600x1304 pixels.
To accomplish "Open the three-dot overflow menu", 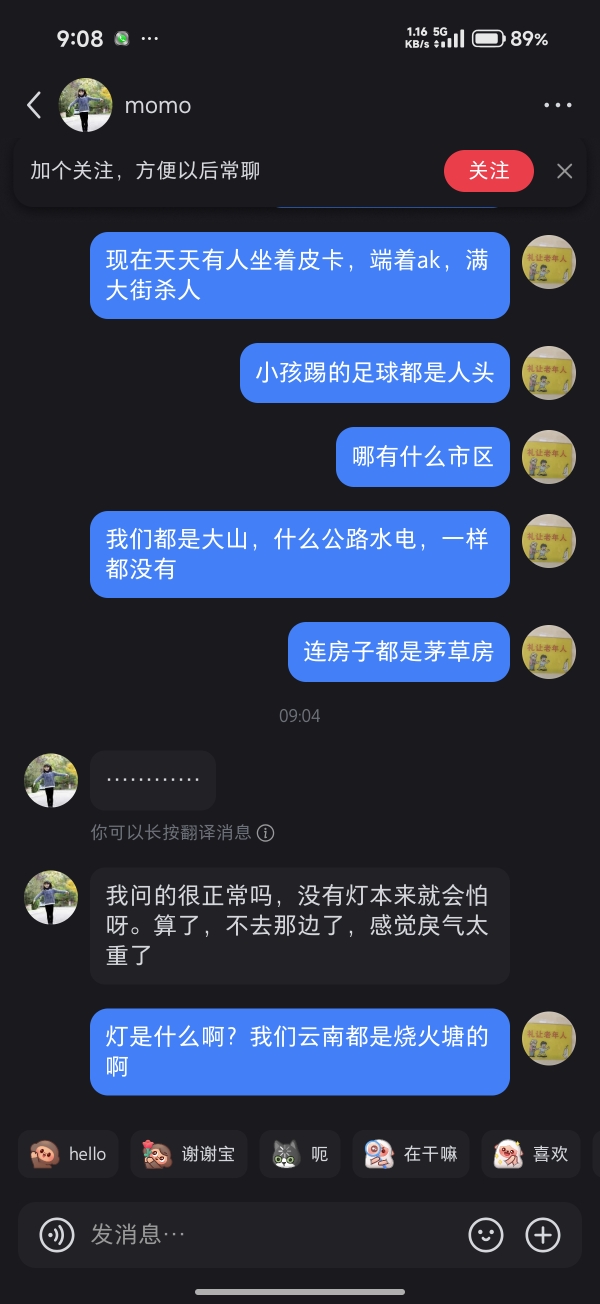I will pos(557,105).
